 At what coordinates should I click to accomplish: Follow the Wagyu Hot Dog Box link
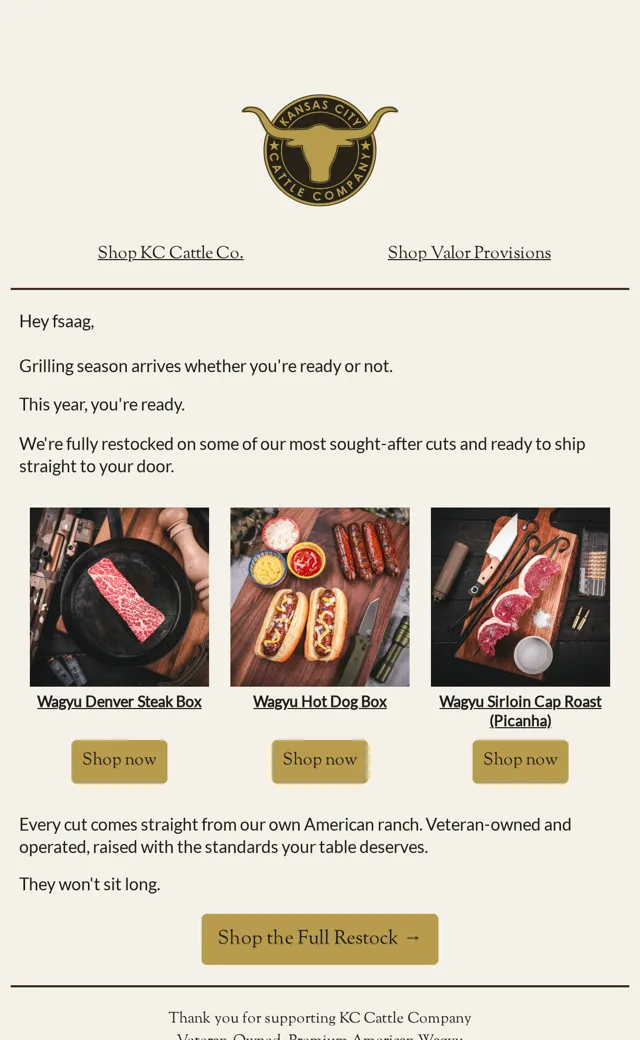click(320, 702)
